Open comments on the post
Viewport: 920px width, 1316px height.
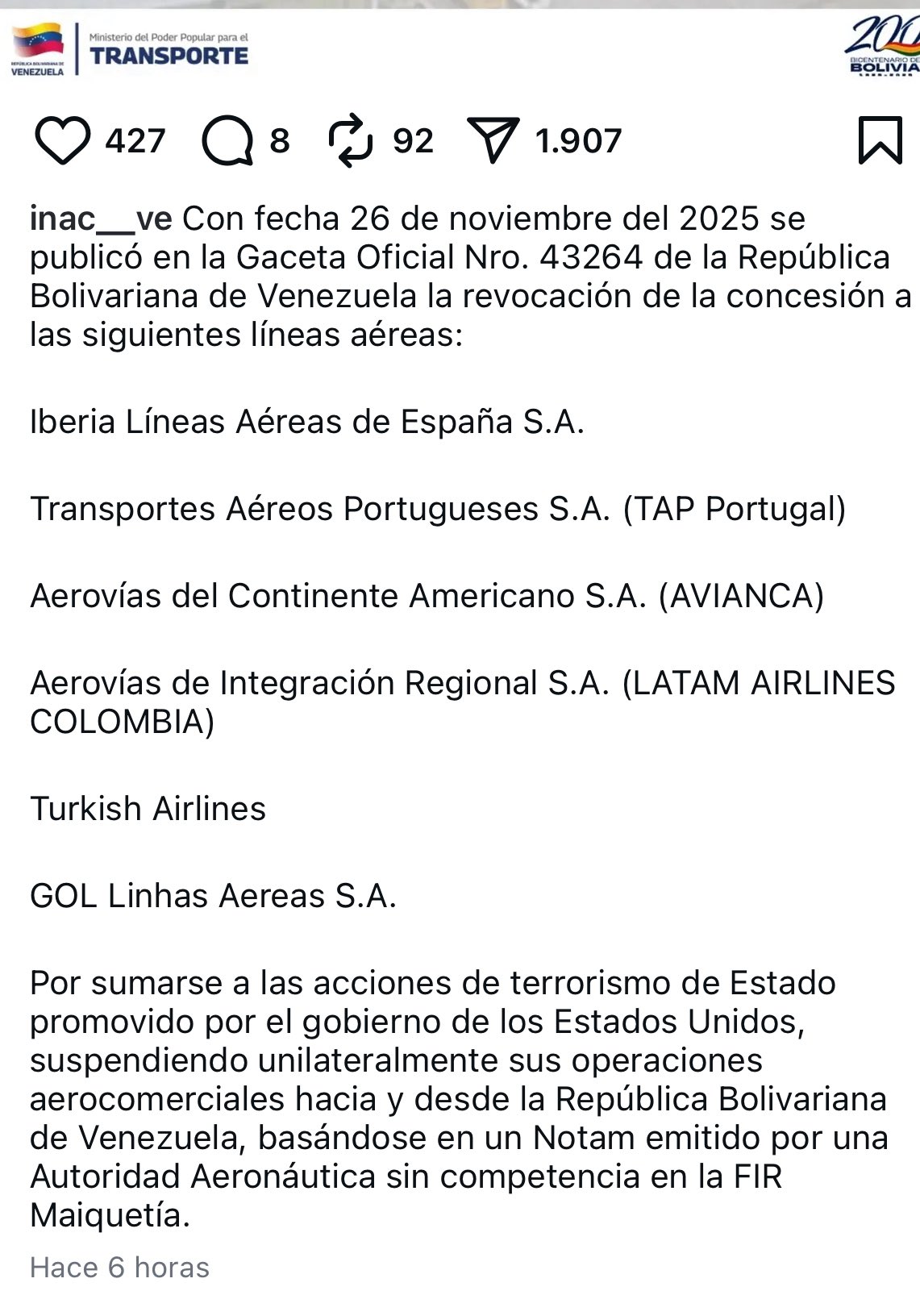(x=226, y=141)
